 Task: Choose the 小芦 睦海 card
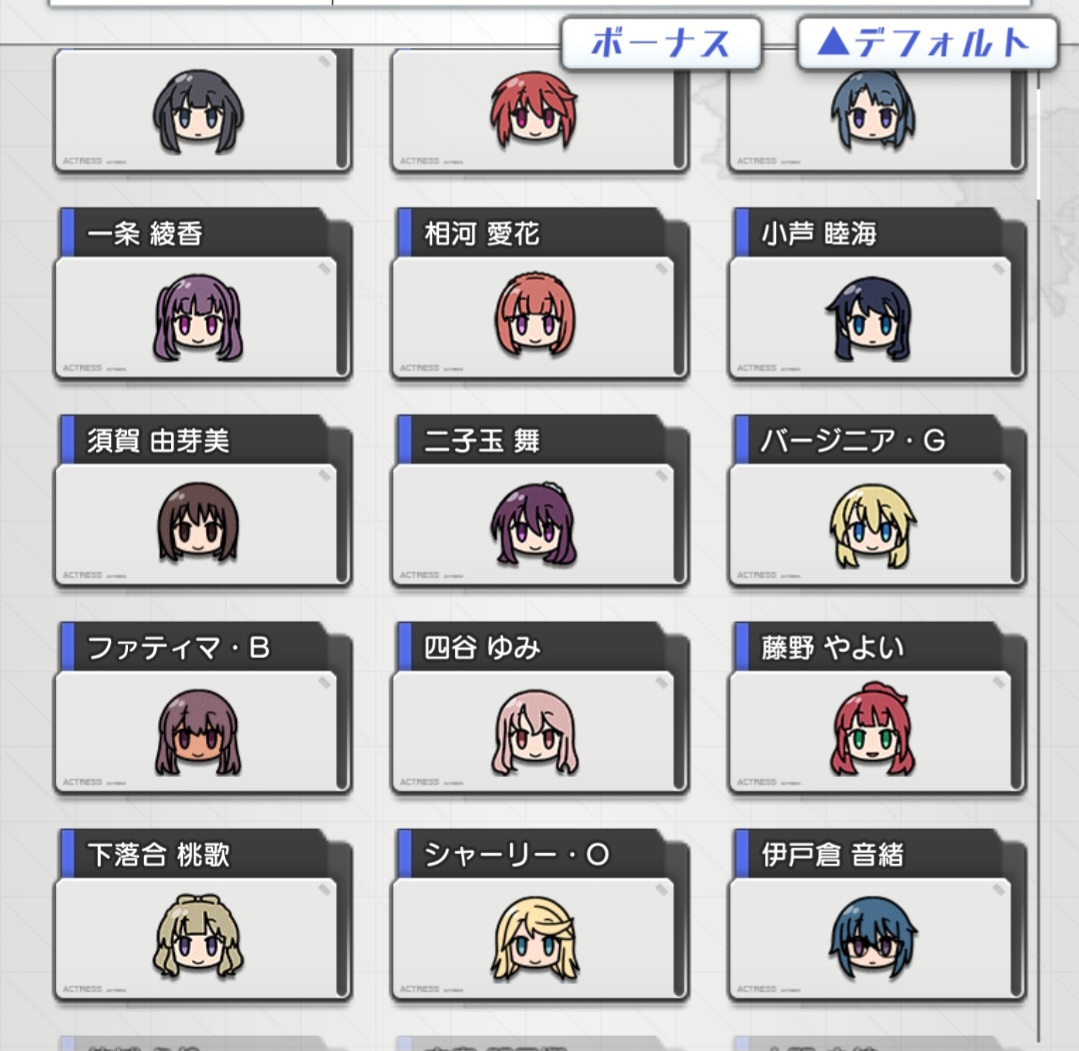(877, 294)
